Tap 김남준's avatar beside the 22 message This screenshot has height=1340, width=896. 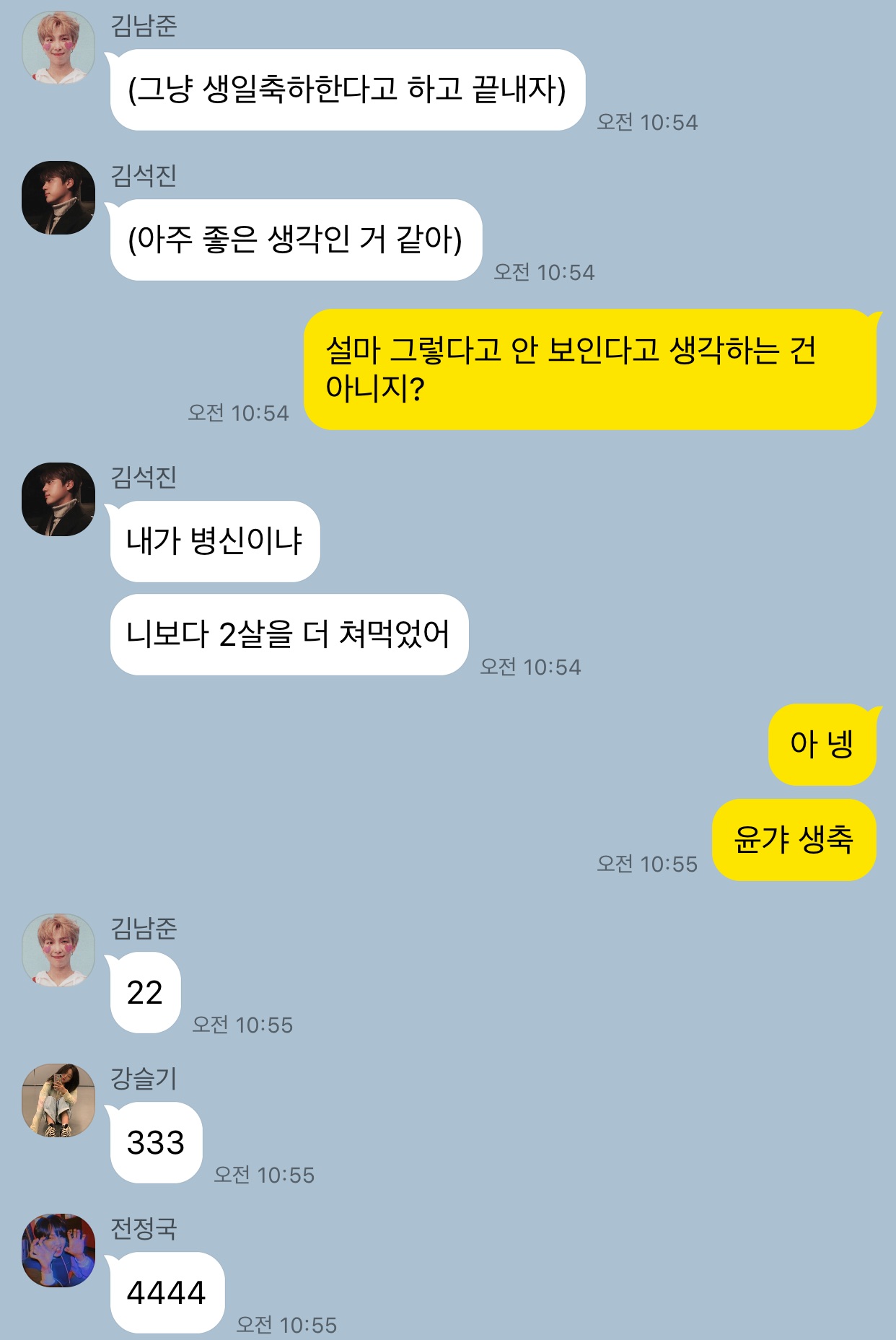58,950
